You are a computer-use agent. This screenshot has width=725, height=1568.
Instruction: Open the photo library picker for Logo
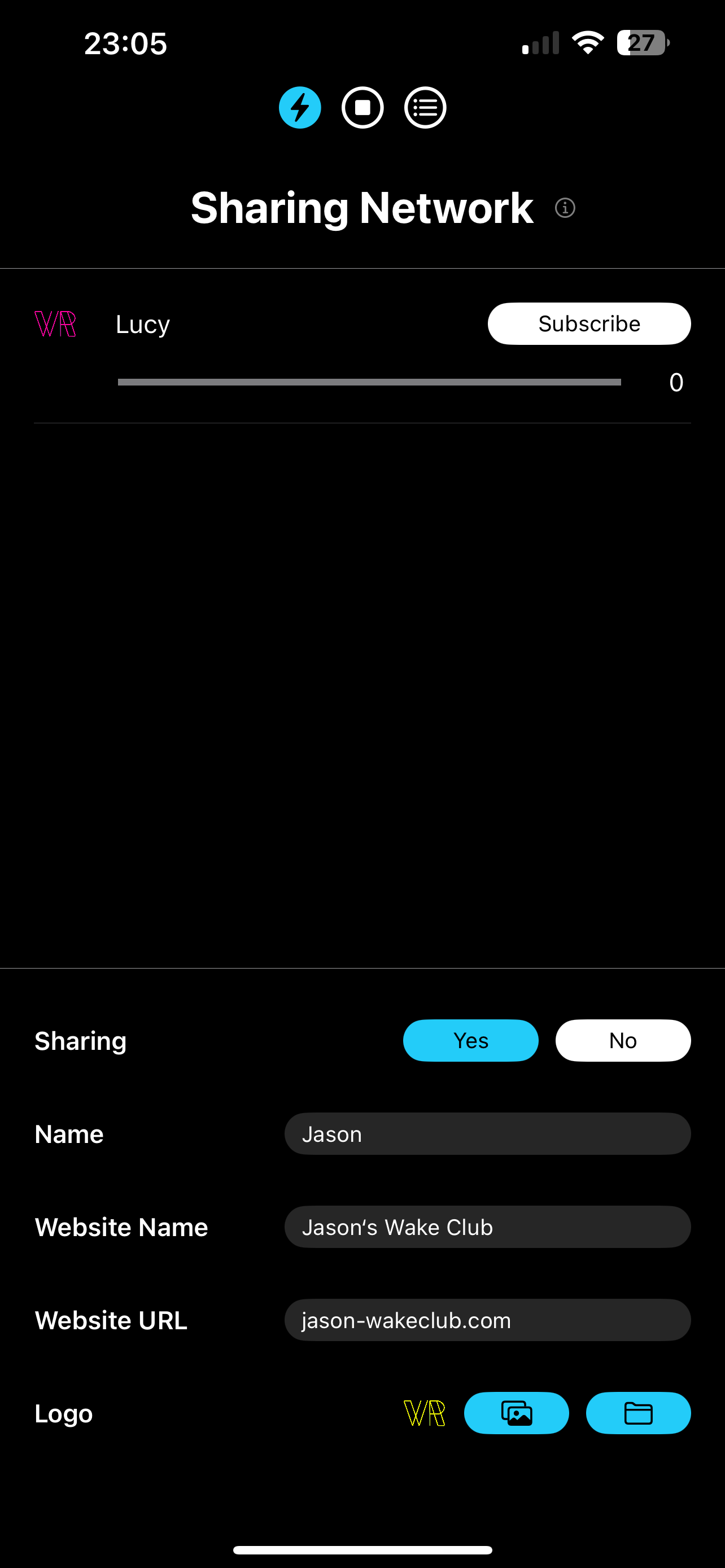[x=516, y=1413]
